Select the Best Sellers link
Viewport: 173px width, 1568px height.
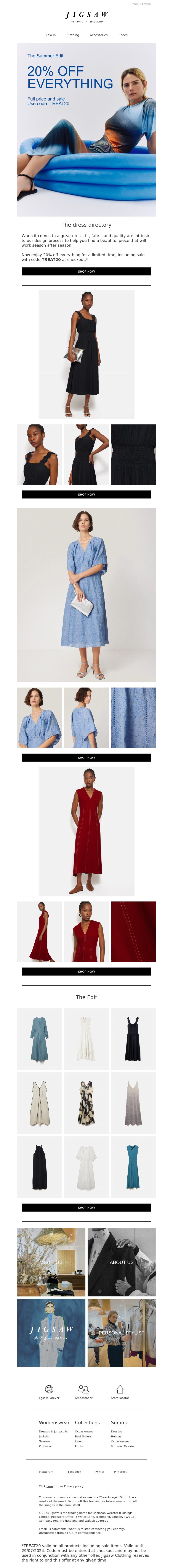pos(83,1437)
